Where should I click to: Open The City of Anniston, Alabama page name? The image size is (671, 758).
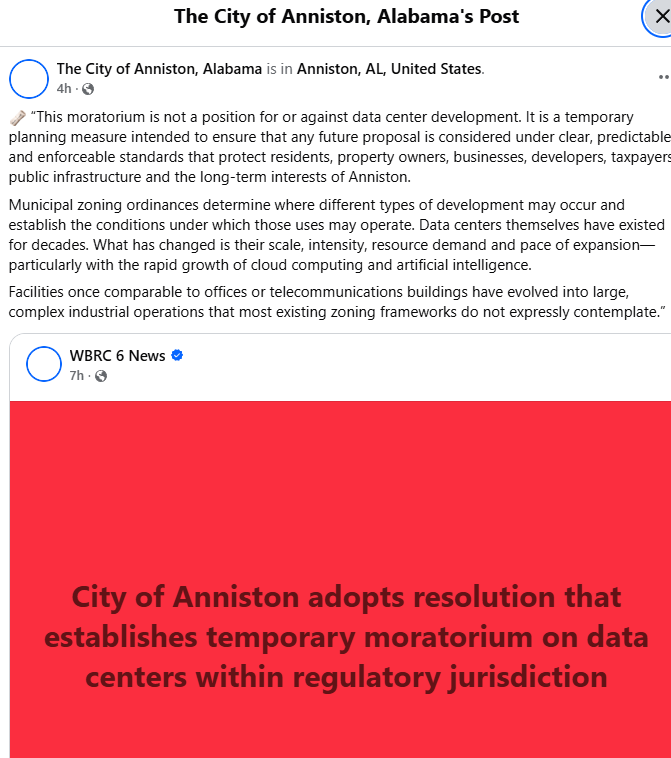(x=159, y=69)
